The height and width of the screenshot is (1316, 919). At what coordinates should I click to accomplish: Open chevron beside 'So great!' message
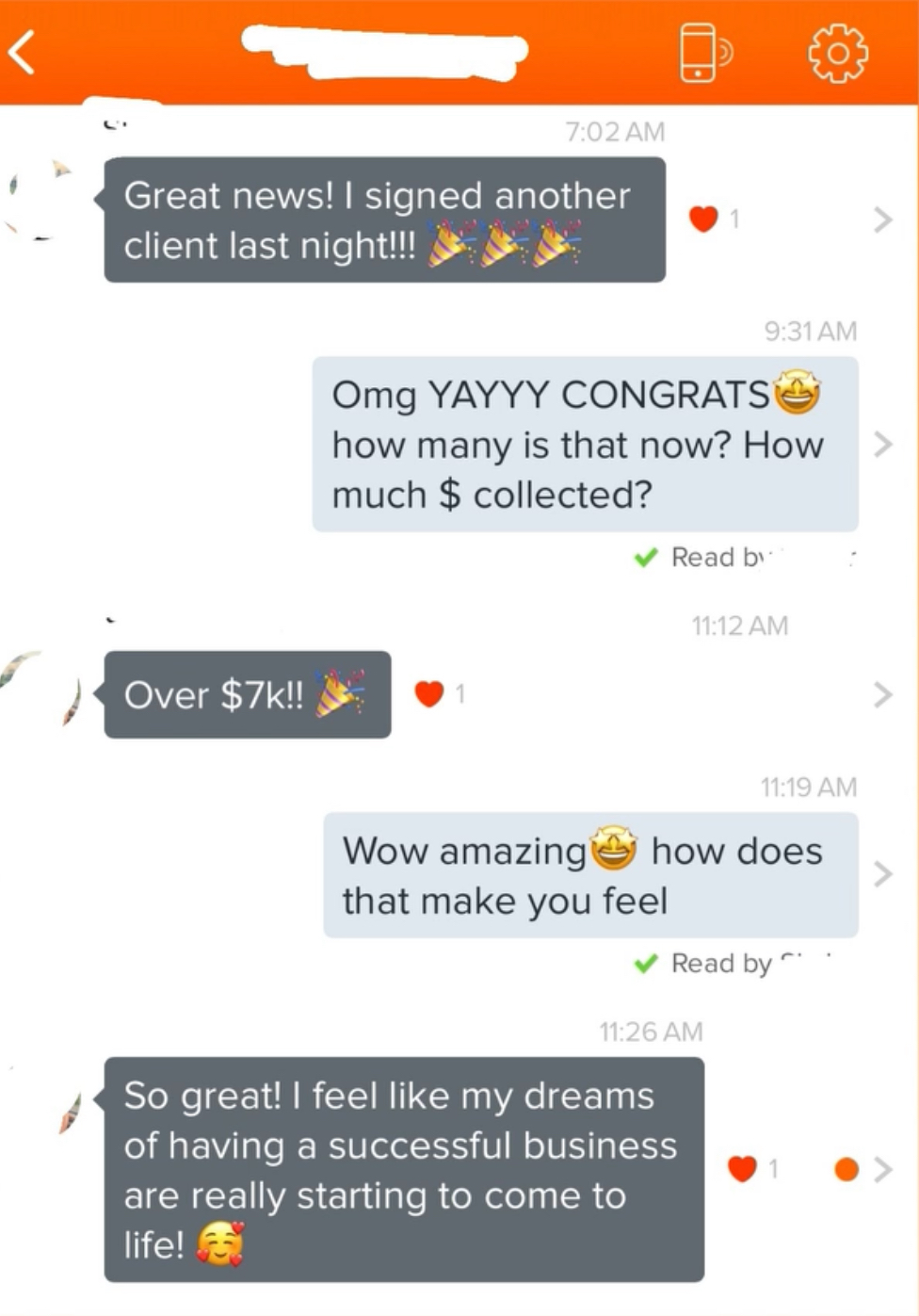pos(883,1169)
